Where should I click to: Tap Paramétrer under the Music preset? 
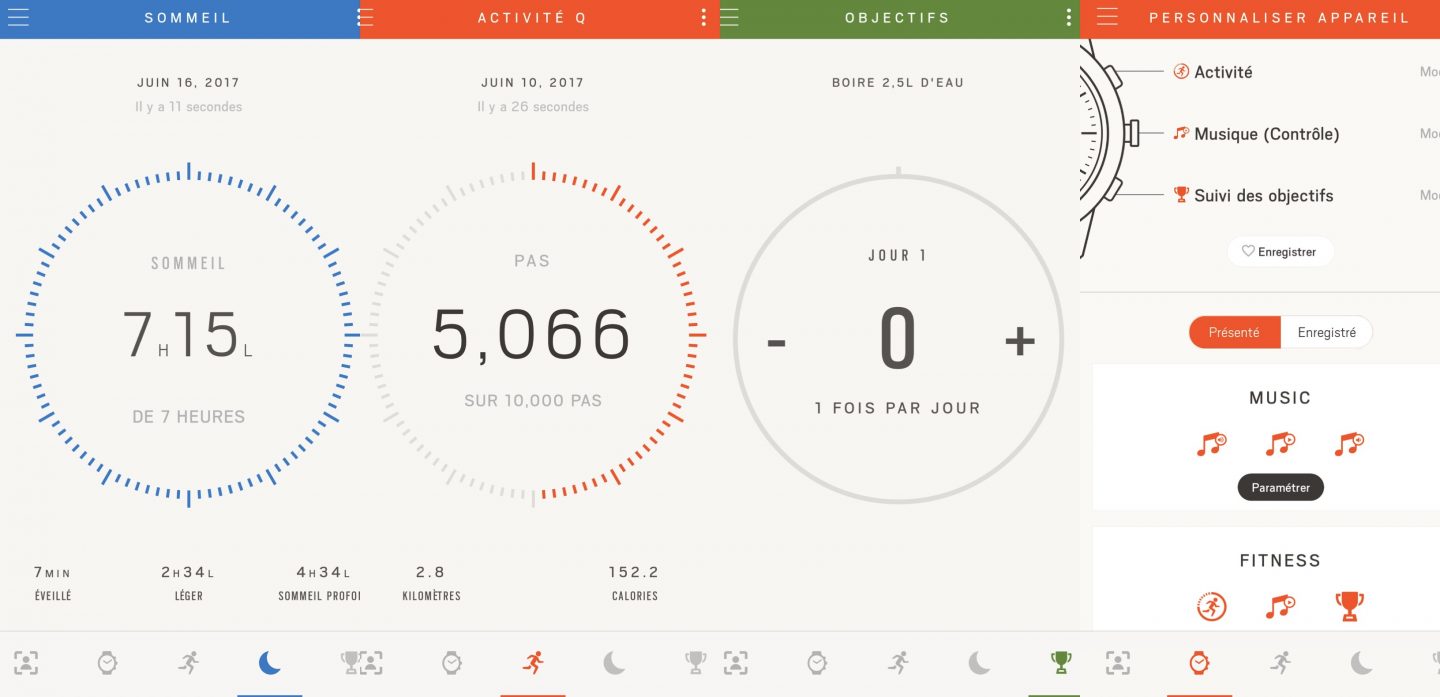coord(1280,488)
